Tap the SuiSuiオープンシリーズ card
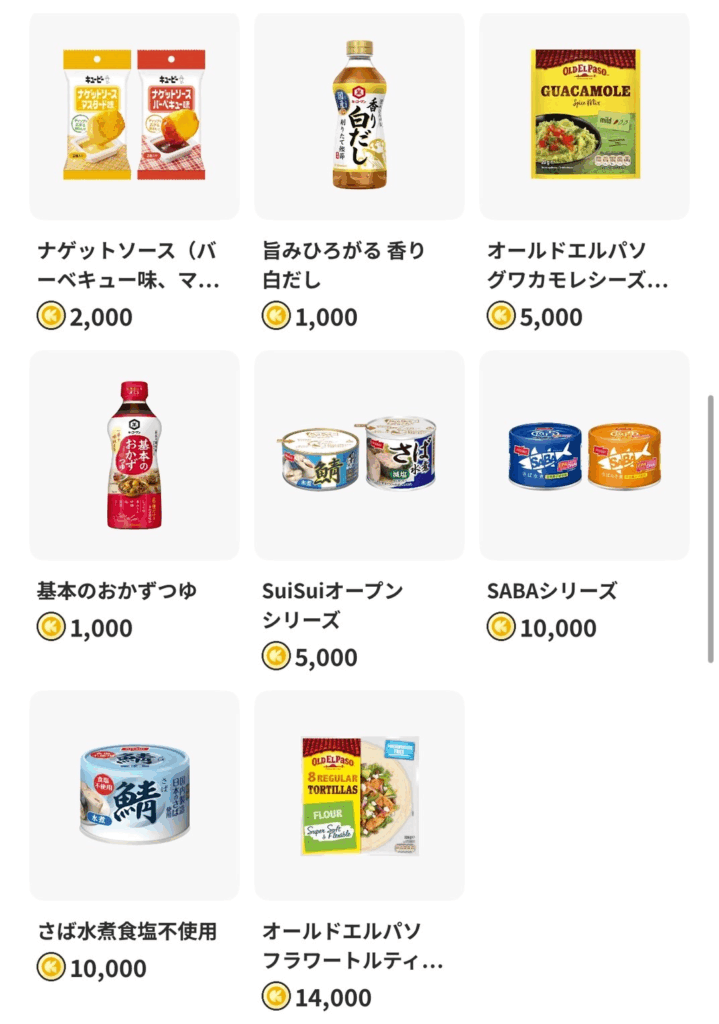This screenshot has width=719, height=1024. click(359, 455)
